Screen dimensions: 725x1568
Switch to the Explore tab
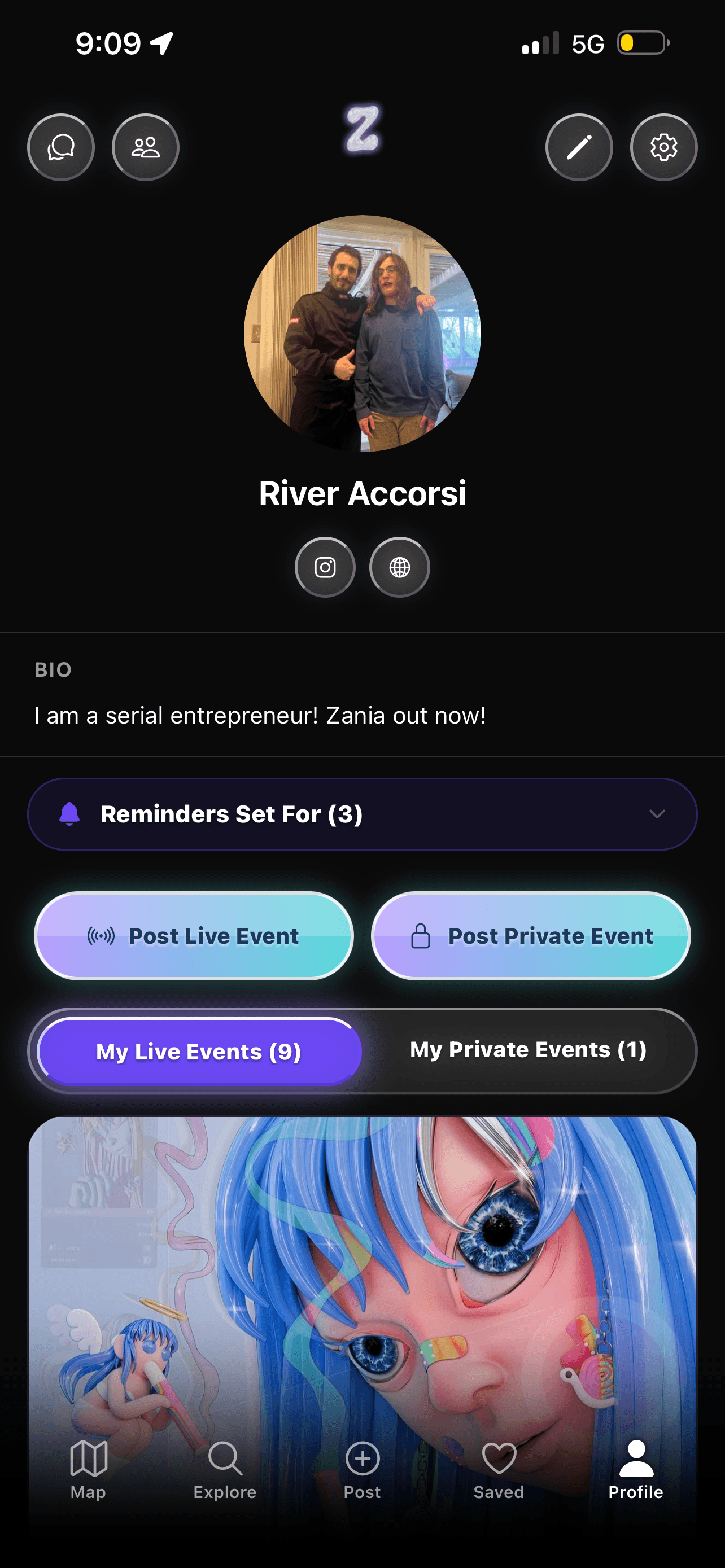point(225,1469)
